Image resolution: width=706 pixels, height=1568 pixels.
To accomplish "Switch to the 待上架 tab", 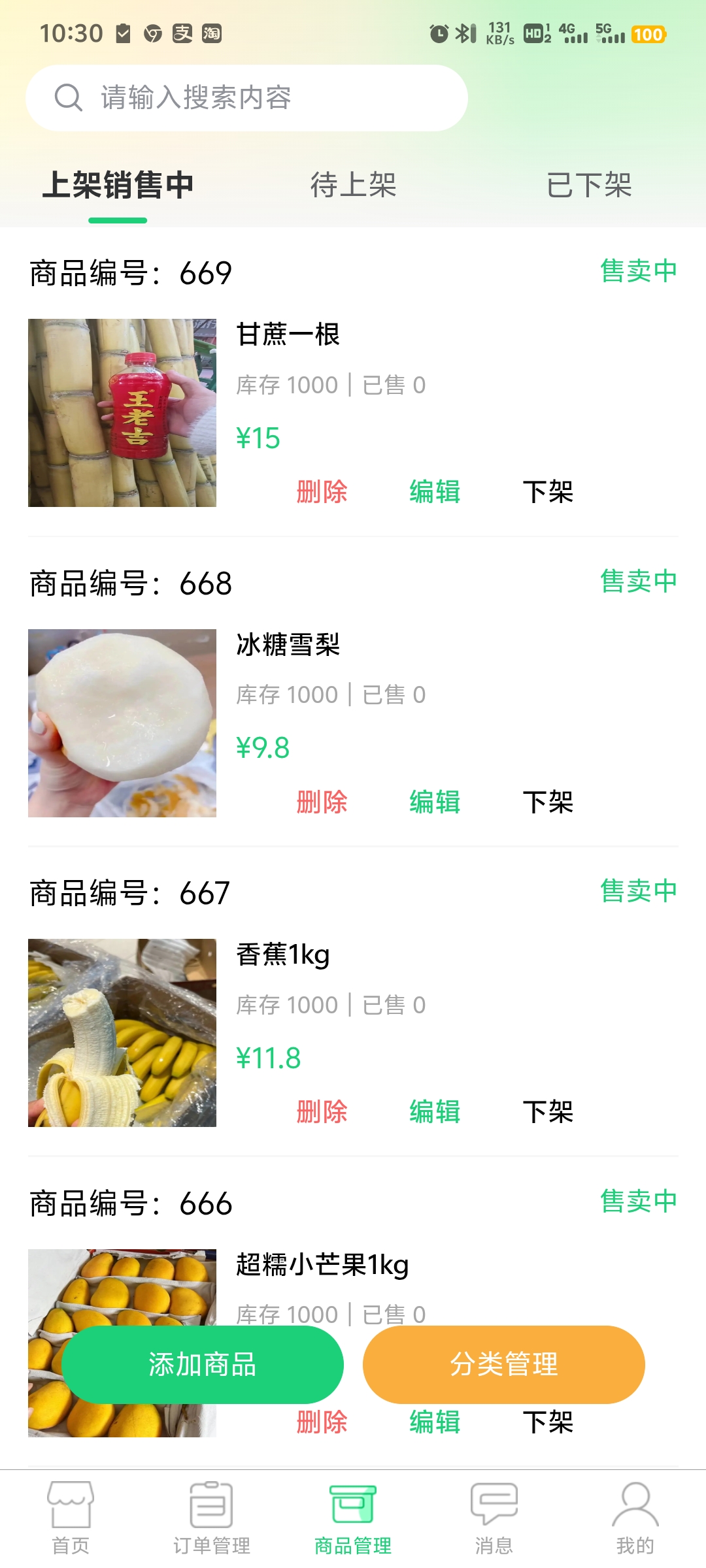I will 353,185.
